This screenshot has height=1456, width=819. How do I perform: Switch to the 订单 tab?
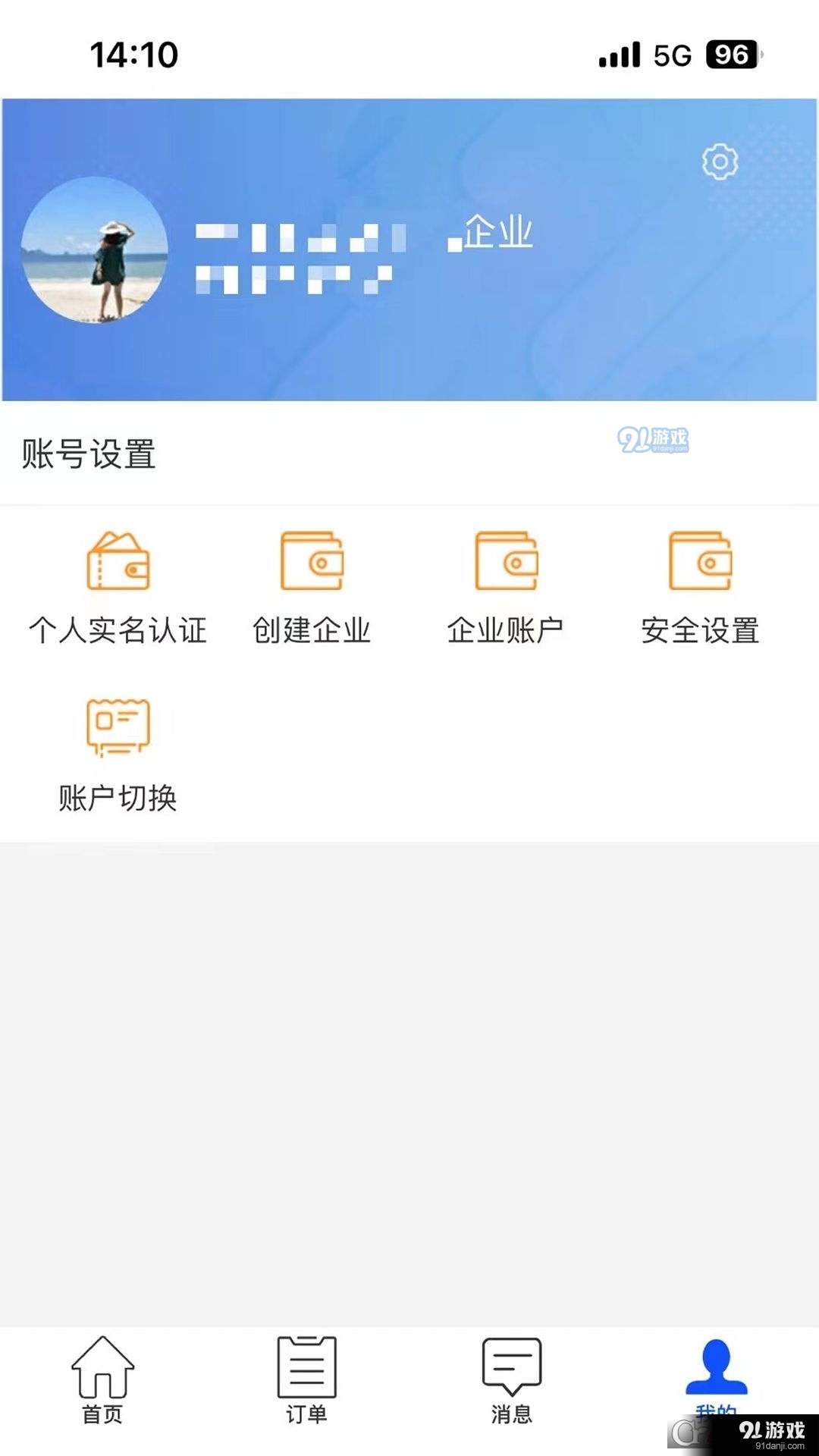point(306,1388)
